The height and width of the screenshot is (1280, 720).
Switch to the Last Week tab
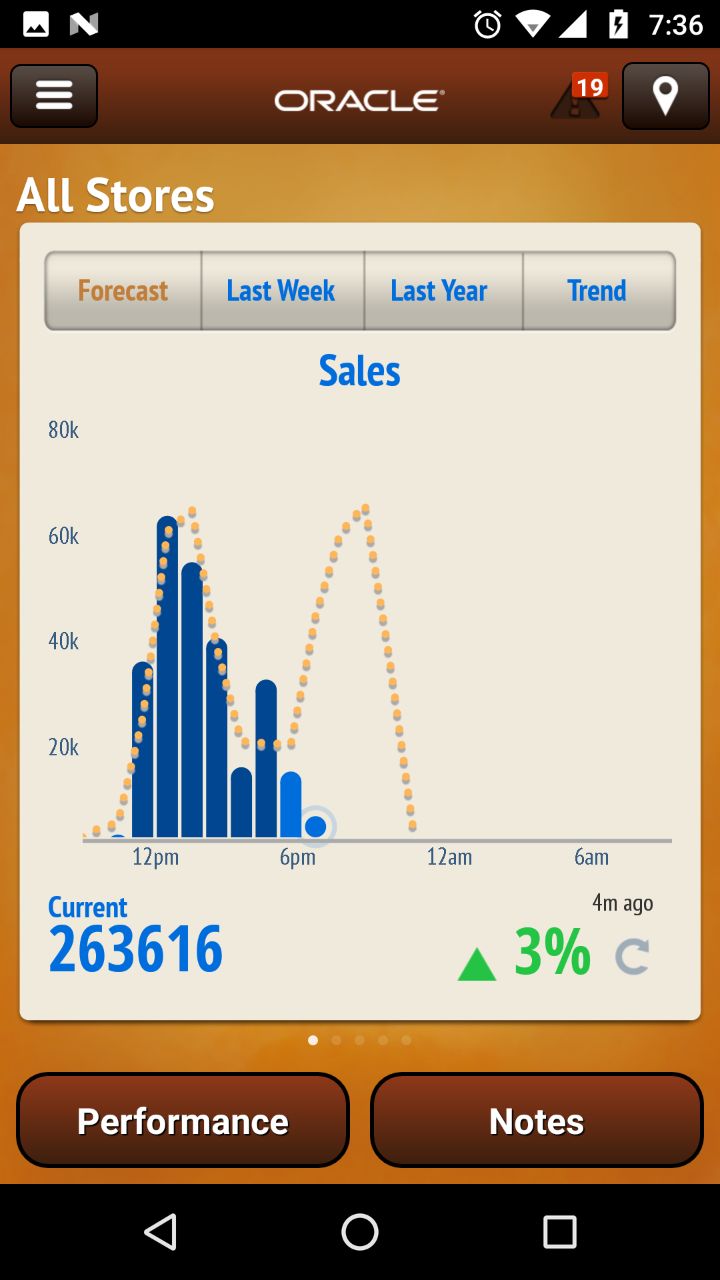(x=281, y=291)
